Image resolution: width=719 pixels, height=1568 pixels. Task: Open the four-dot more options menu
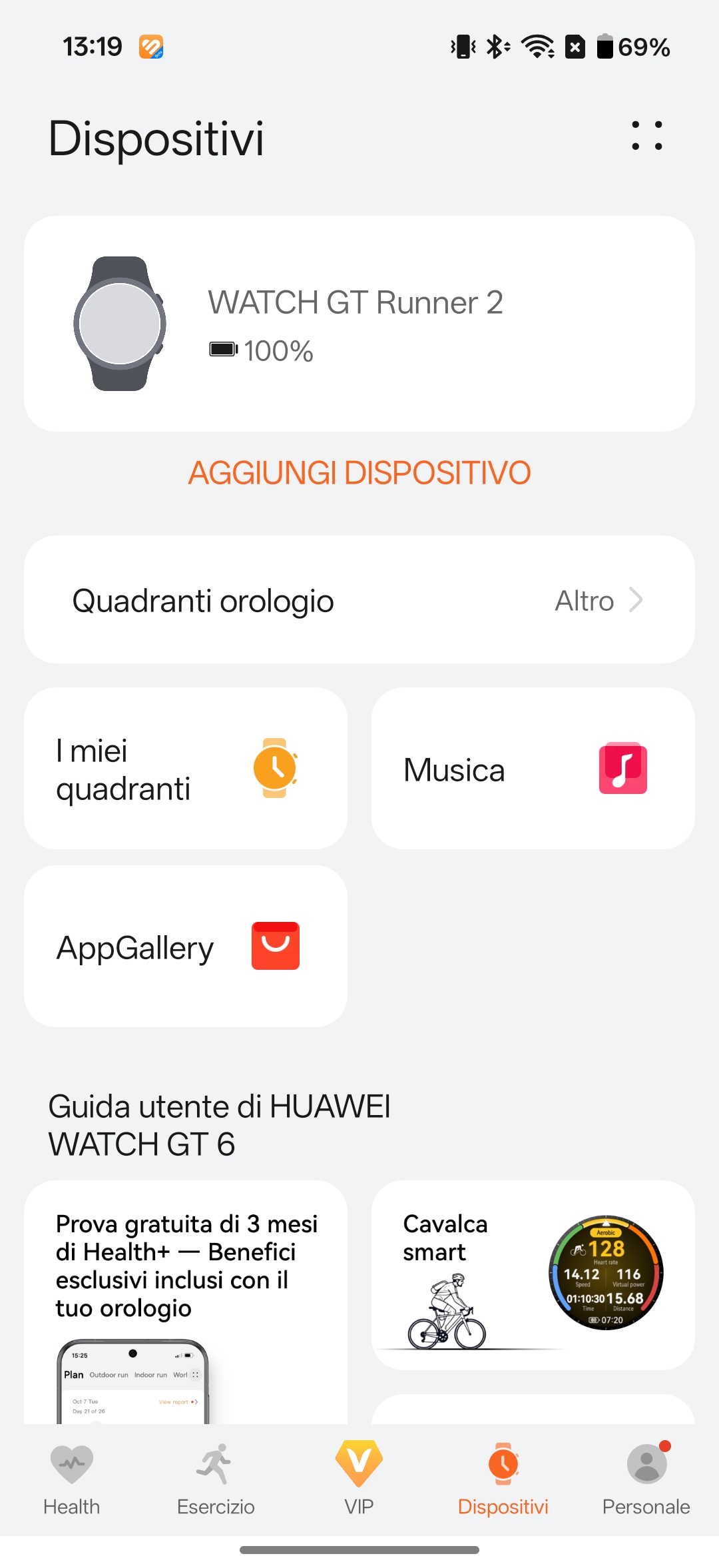coord(646,136)
